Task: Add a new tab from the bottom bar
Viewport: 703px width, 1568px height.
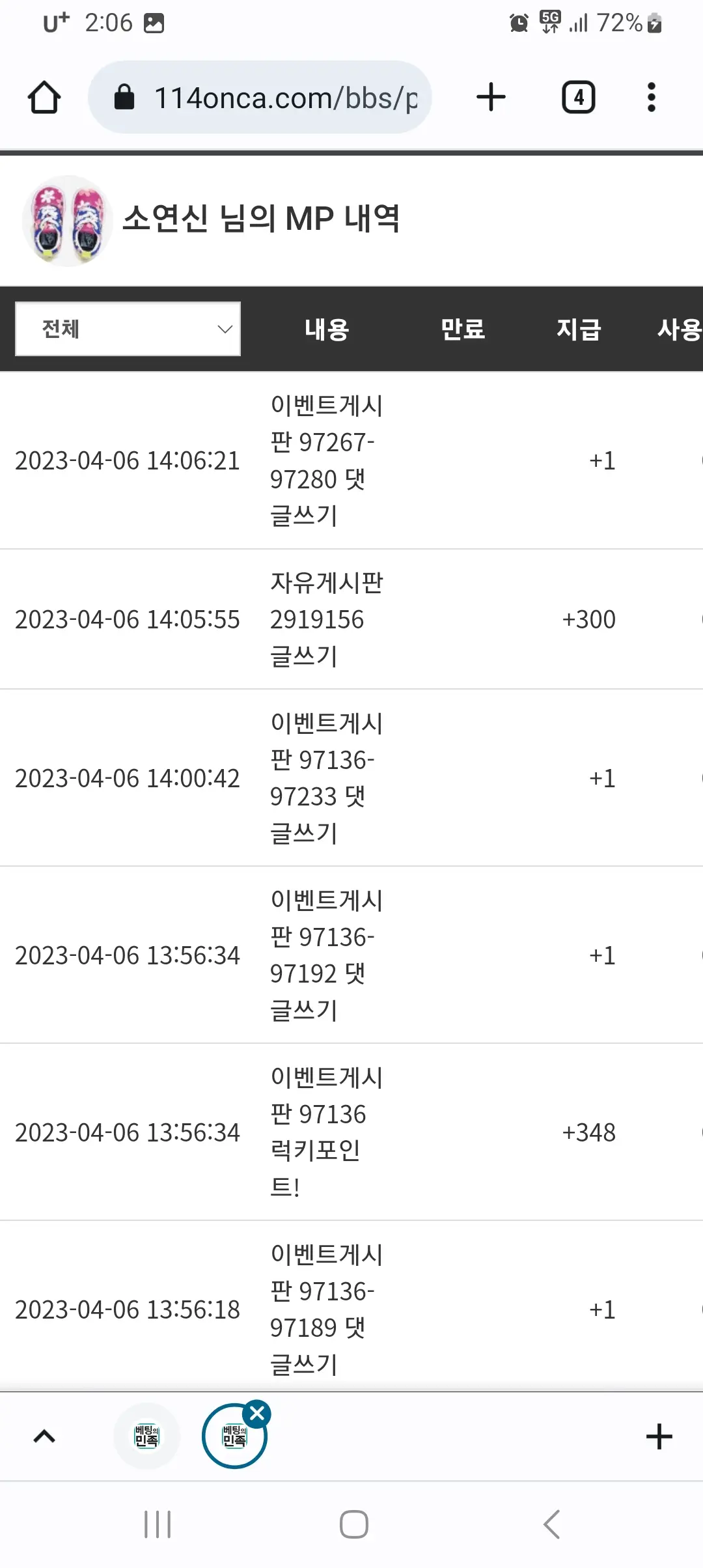Action: tap(659, 1436)
